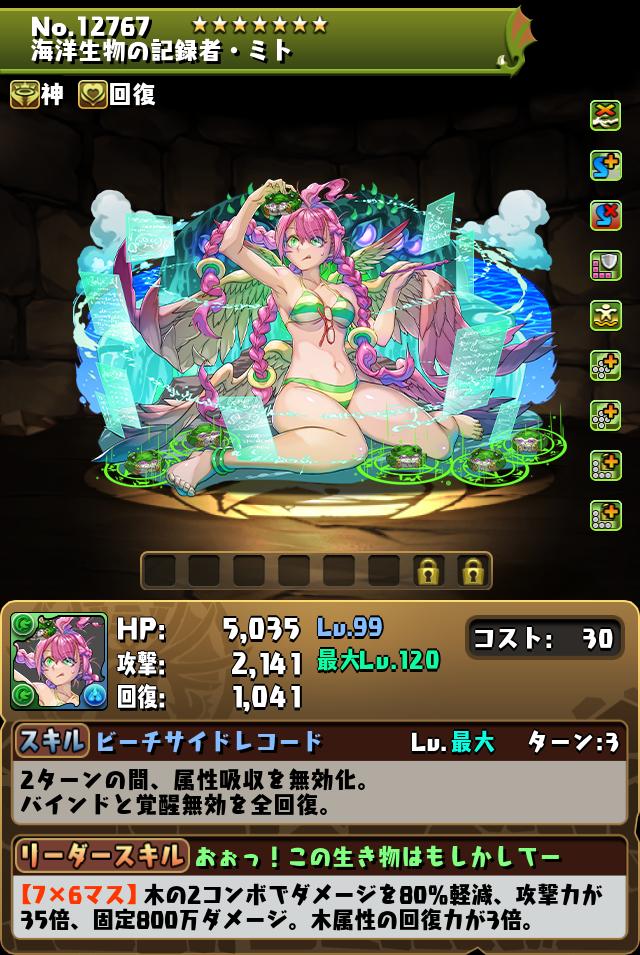Tap the monster portrait icon beside HP
This screenshot has width=640, height=955.
(x=59, y=662)
